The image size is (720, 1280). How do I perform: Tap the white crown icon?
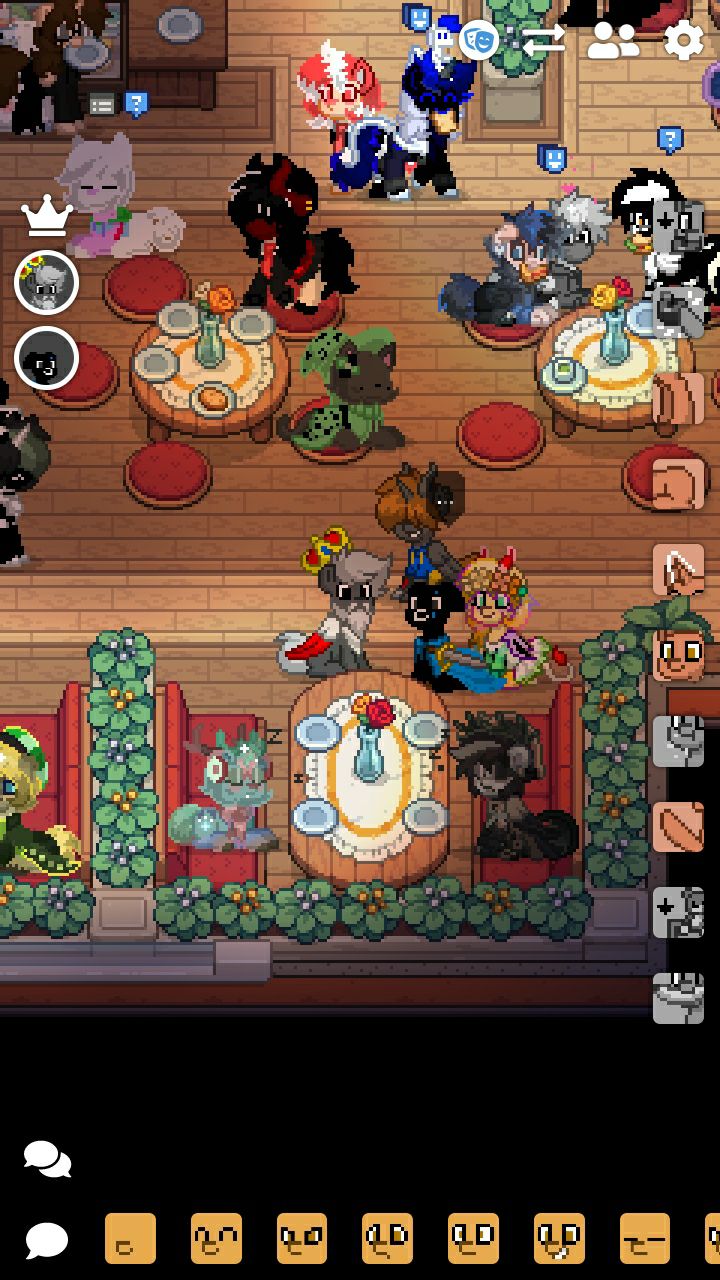(x=46, y=213)
